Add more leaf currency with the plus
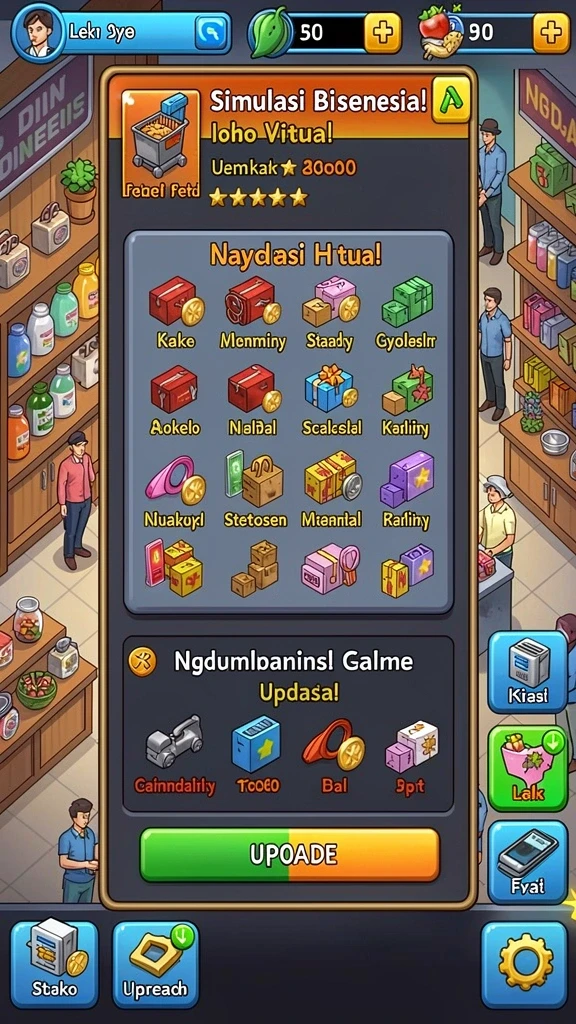Viewport: 576px width, 1024px height. click(x=382, y=32)
